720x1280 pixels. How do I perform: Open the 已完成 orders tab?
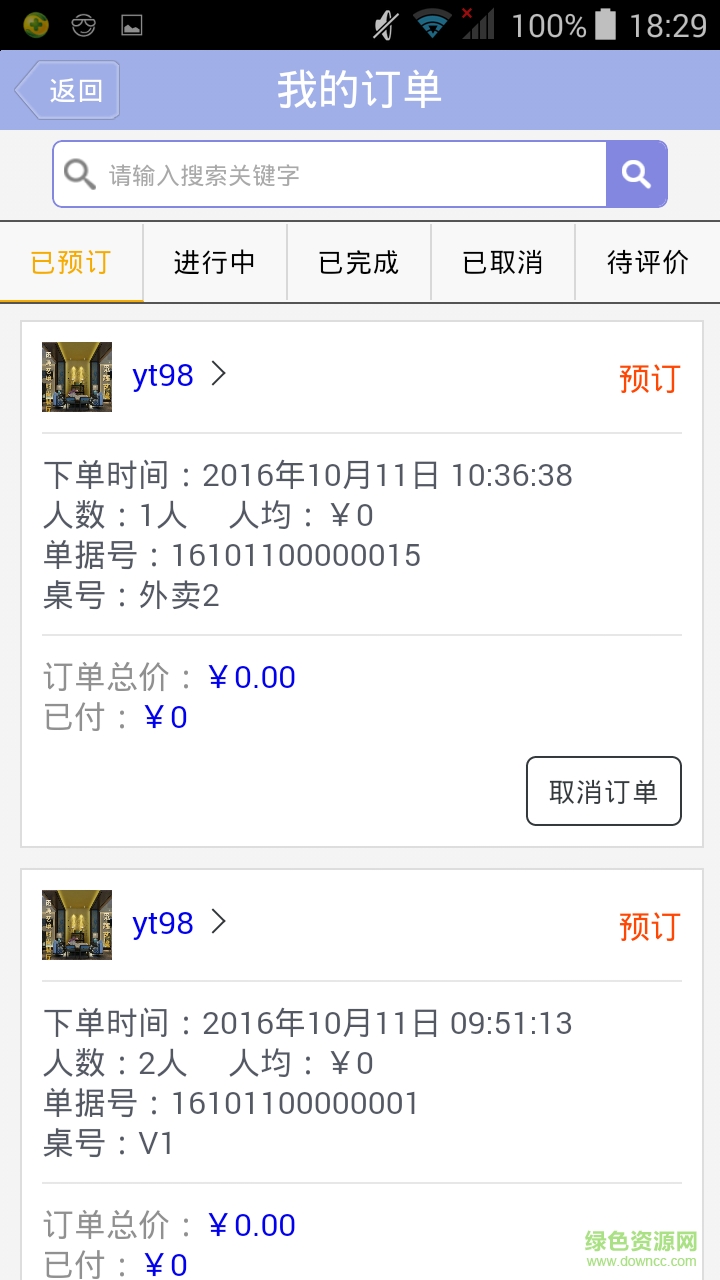tap(358, 261)
